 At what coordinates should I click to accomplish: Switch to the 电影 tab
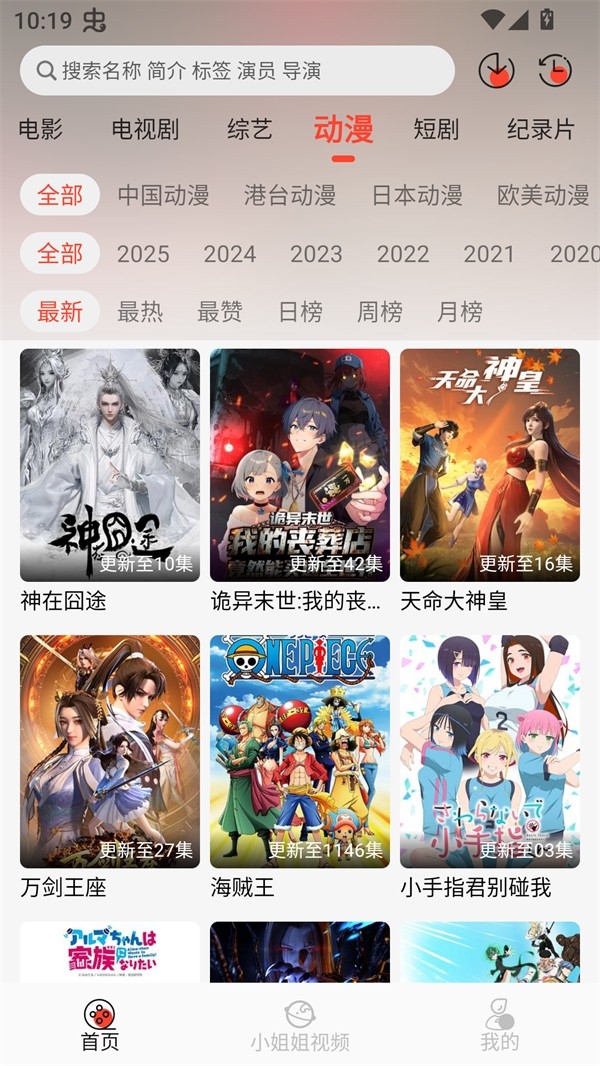click(x=41, y=129)
